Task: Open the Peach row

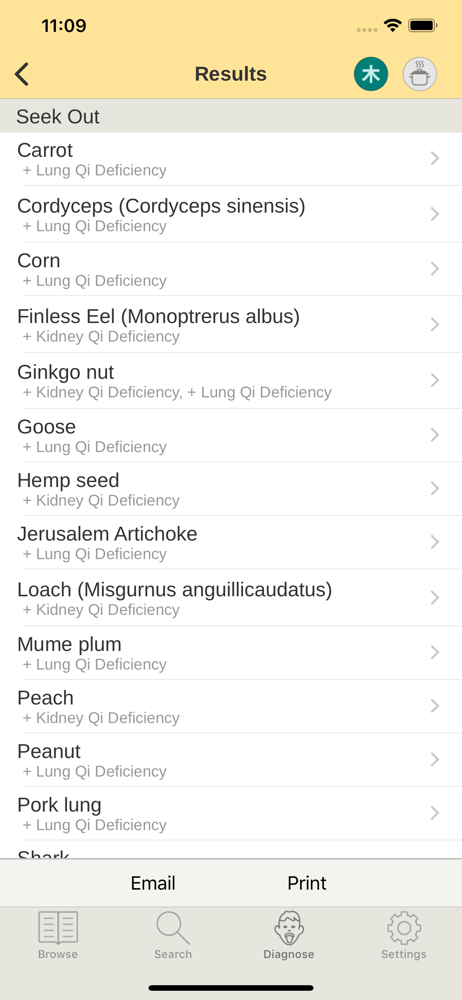Action: click(x=231, y=707)
